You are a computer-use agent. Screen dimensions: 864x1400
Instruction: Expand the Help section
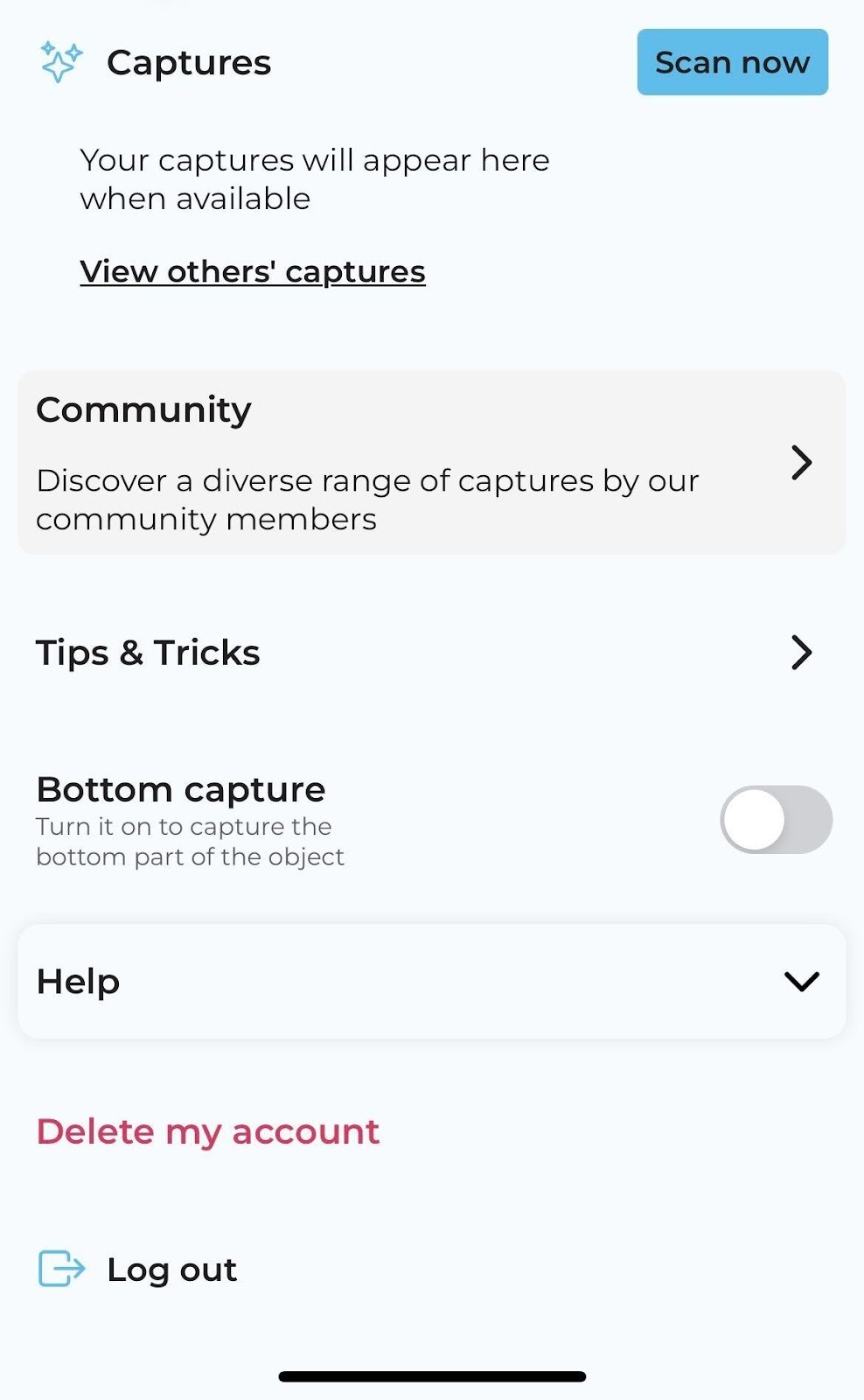[x=432, y=982]
